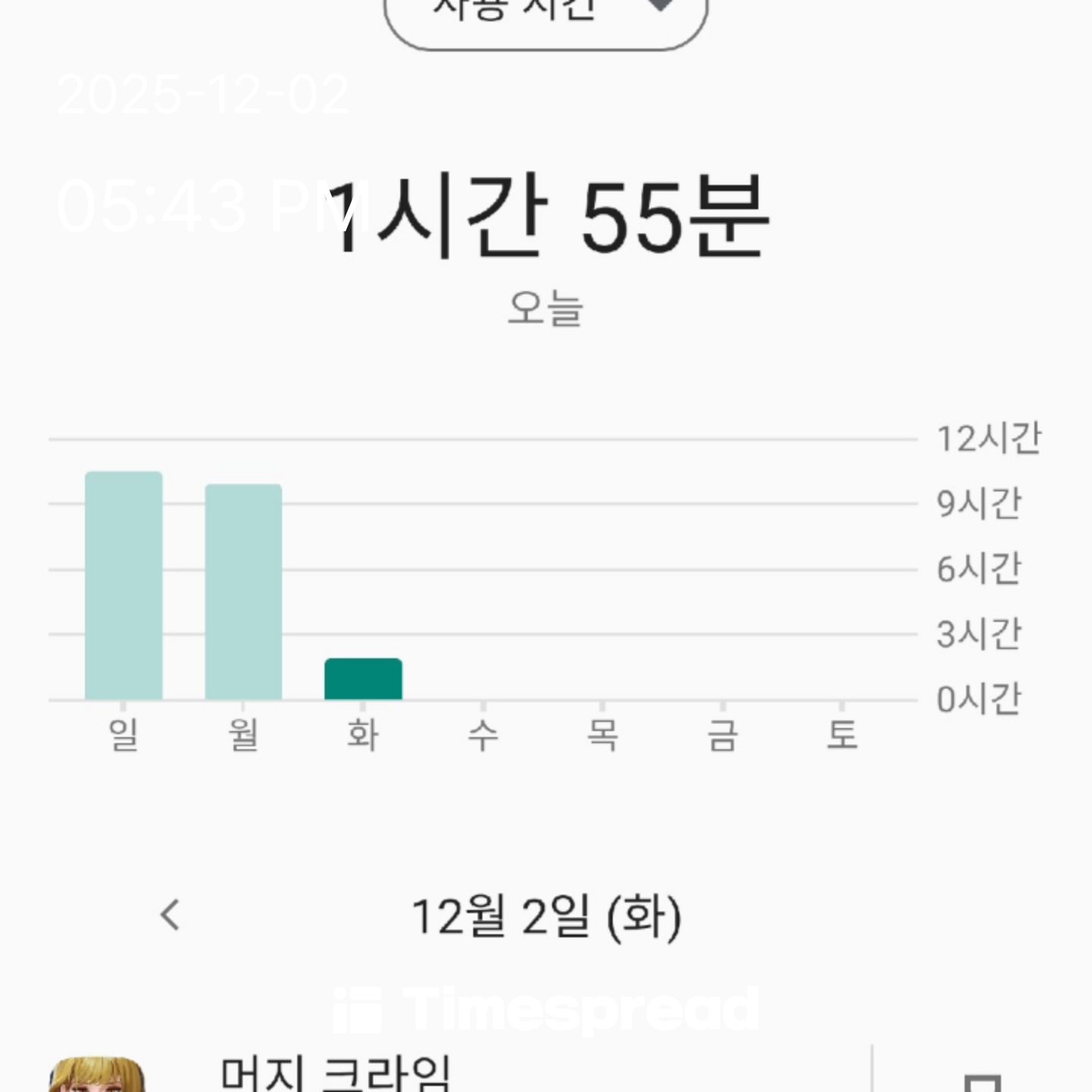Select the 일 (Sunday) usage bar
Viewport: 1092px width, 1092px height.
click(x=124, y=585)
